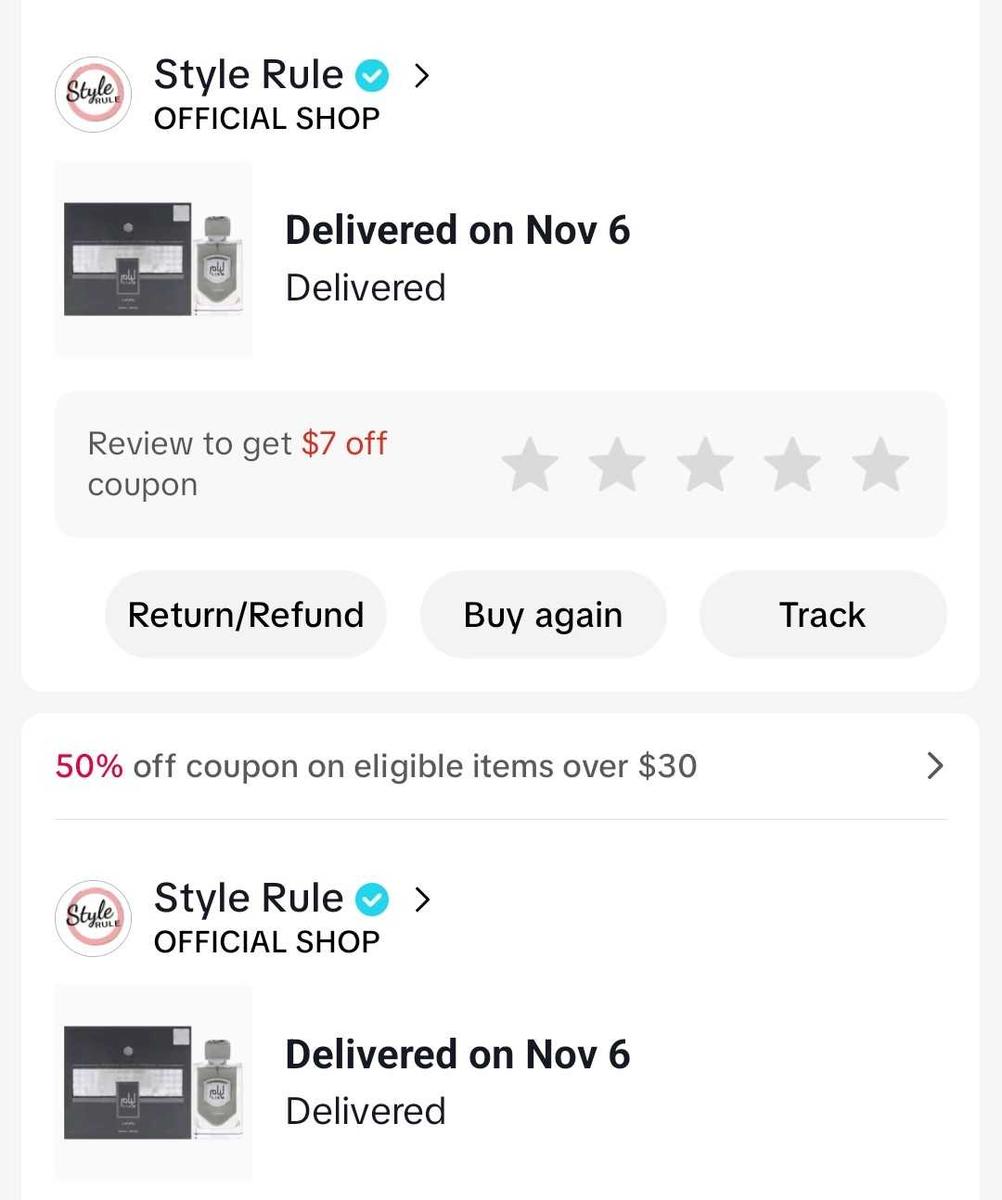Choose a four-star rating
The image size is (1002, 1200).
coord(793,465)
